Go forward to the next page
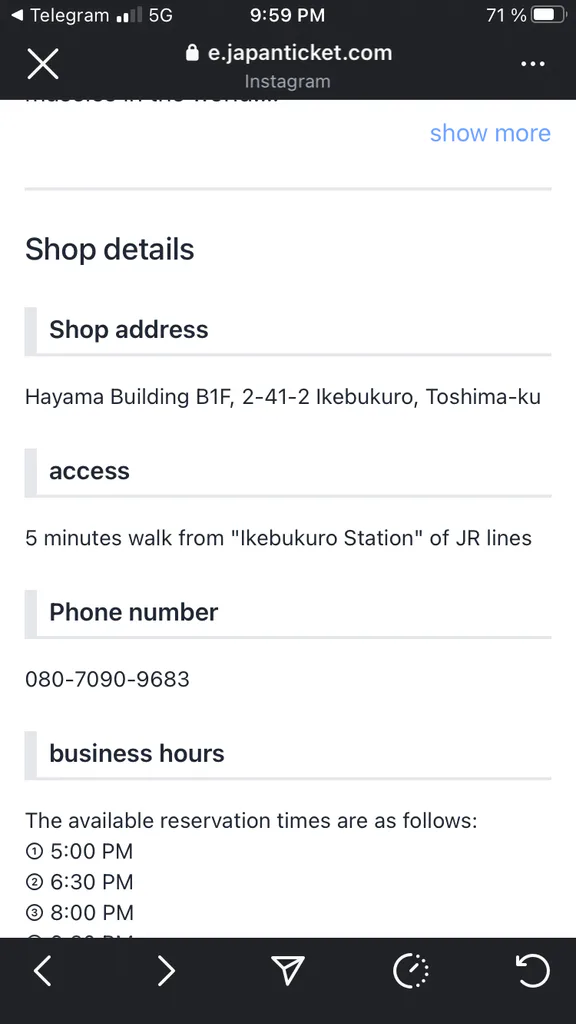Viewport: 576px width, 1024px height. point(166,971)
